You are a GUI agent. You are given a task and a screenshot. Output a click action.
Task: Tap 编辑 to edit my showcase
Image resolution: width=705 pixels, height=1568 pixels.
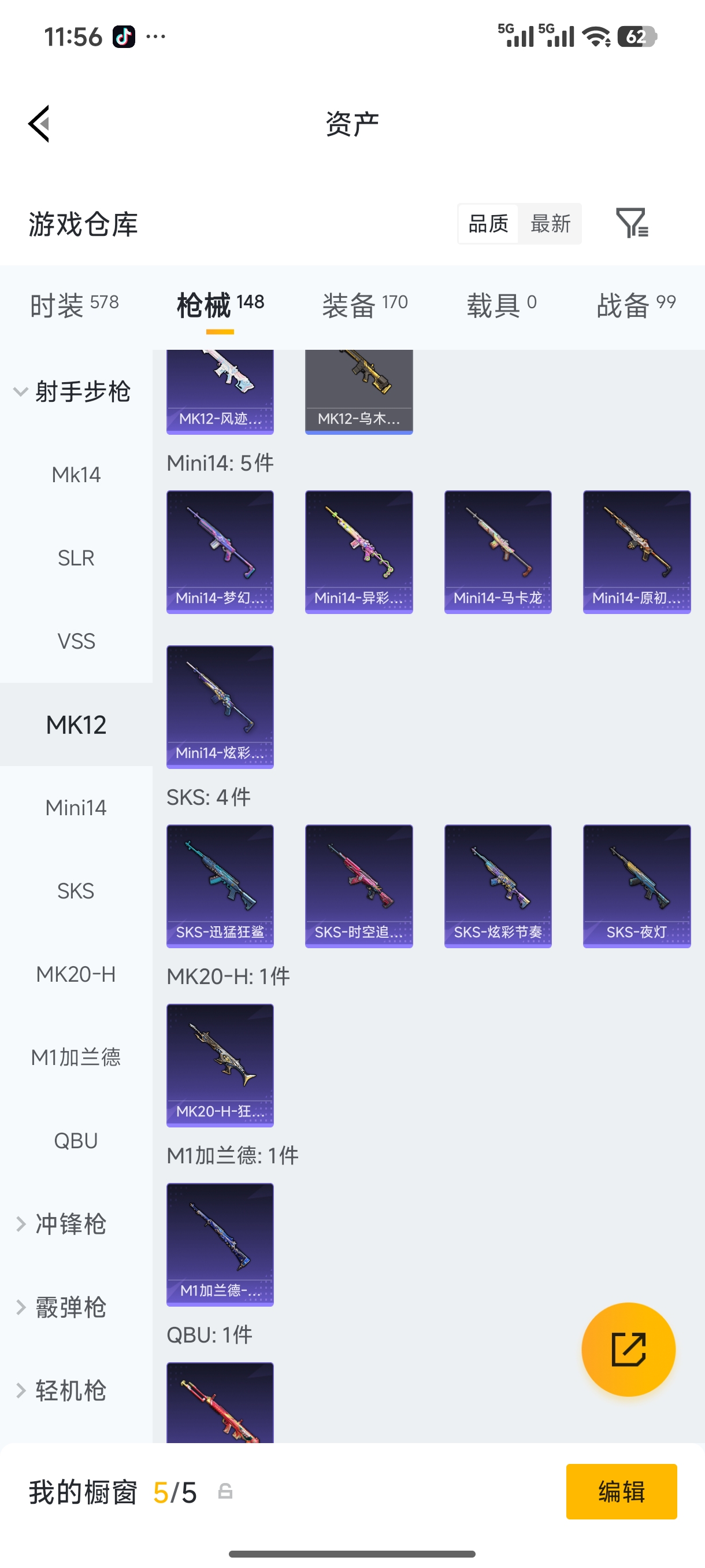[x=621, y=1491]
